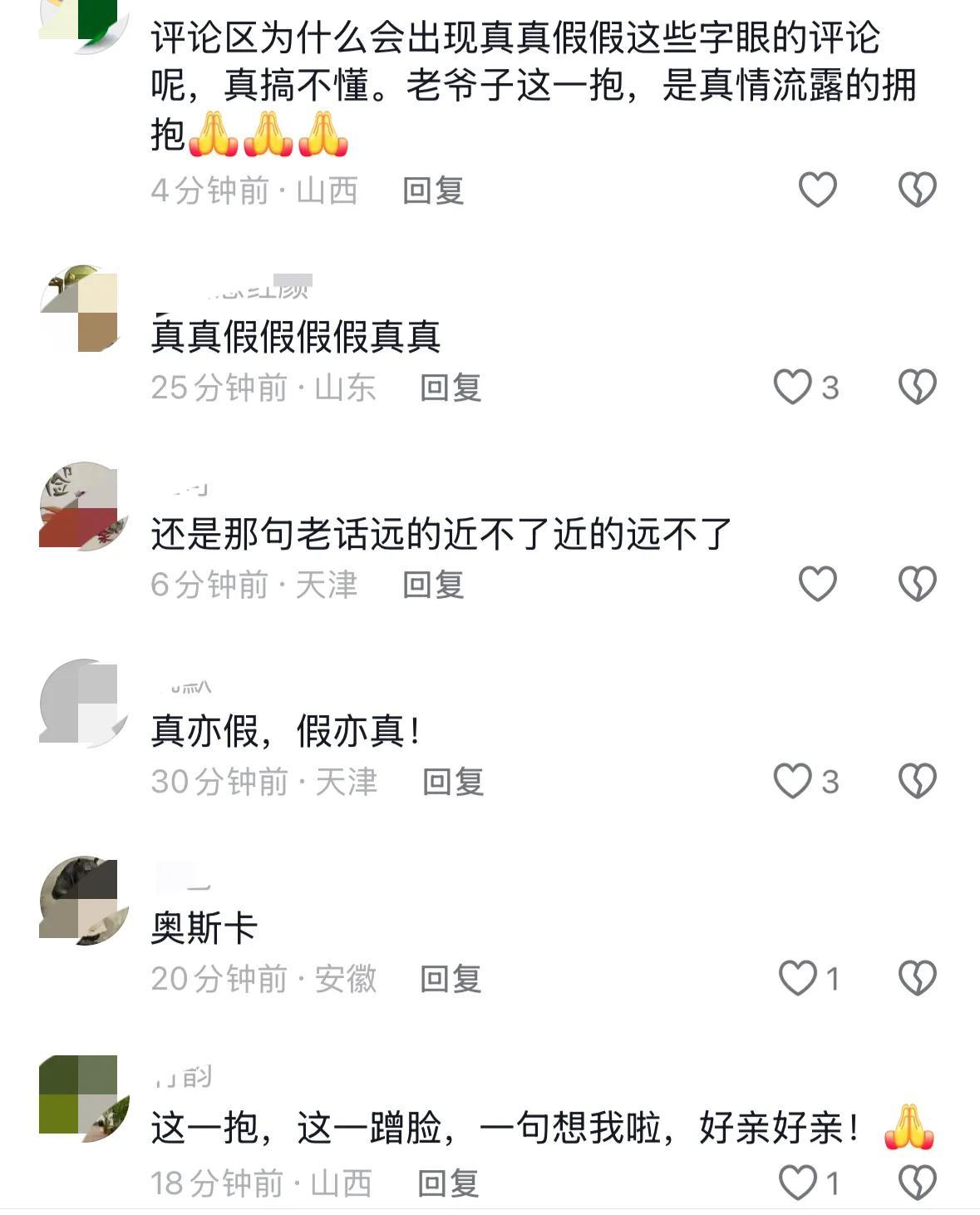Dislike the comment 真亦假，假亦真！
The width and height of the screenshot is (980, 1215).
[x=917, y=781]
